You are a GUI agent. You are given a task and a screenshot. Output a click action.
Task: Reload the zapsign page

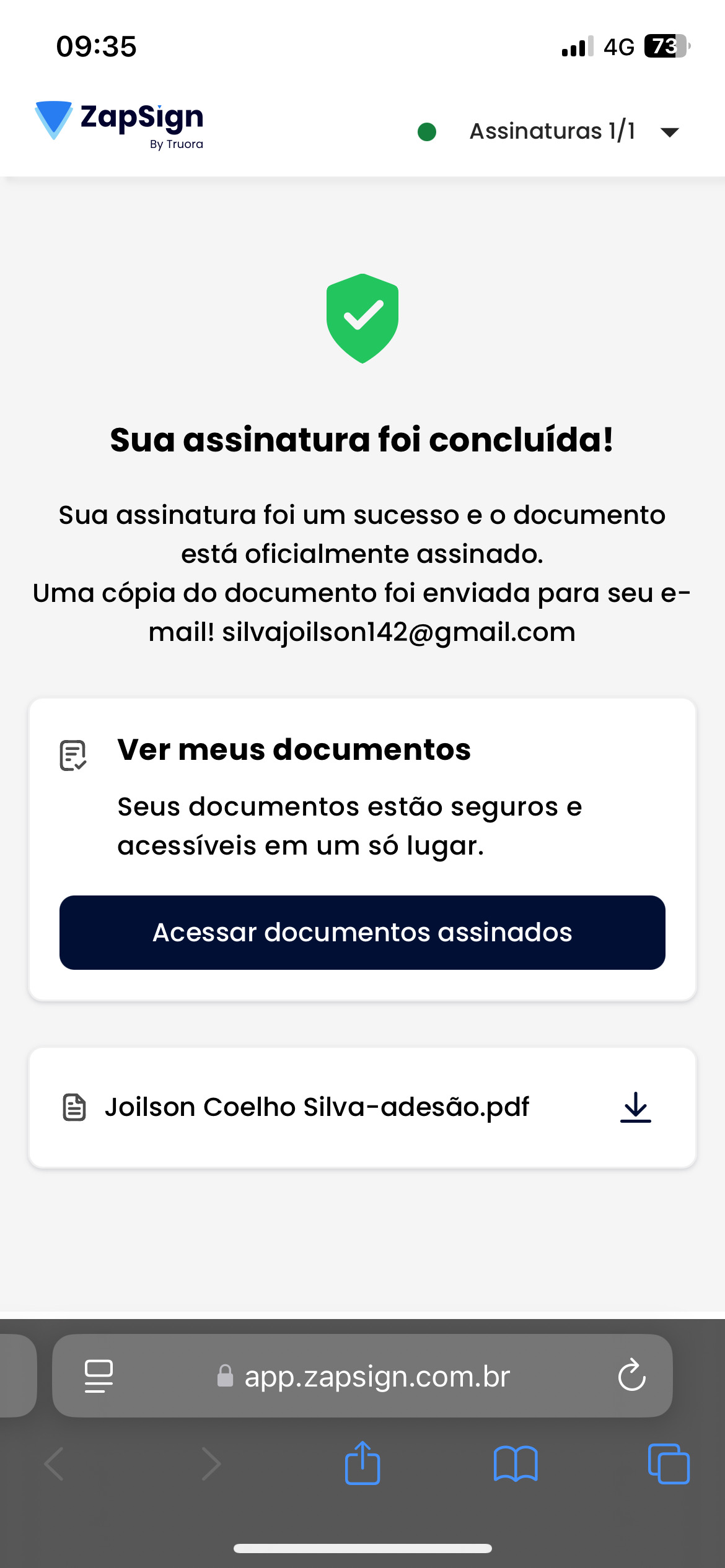tap(631, 1376)
